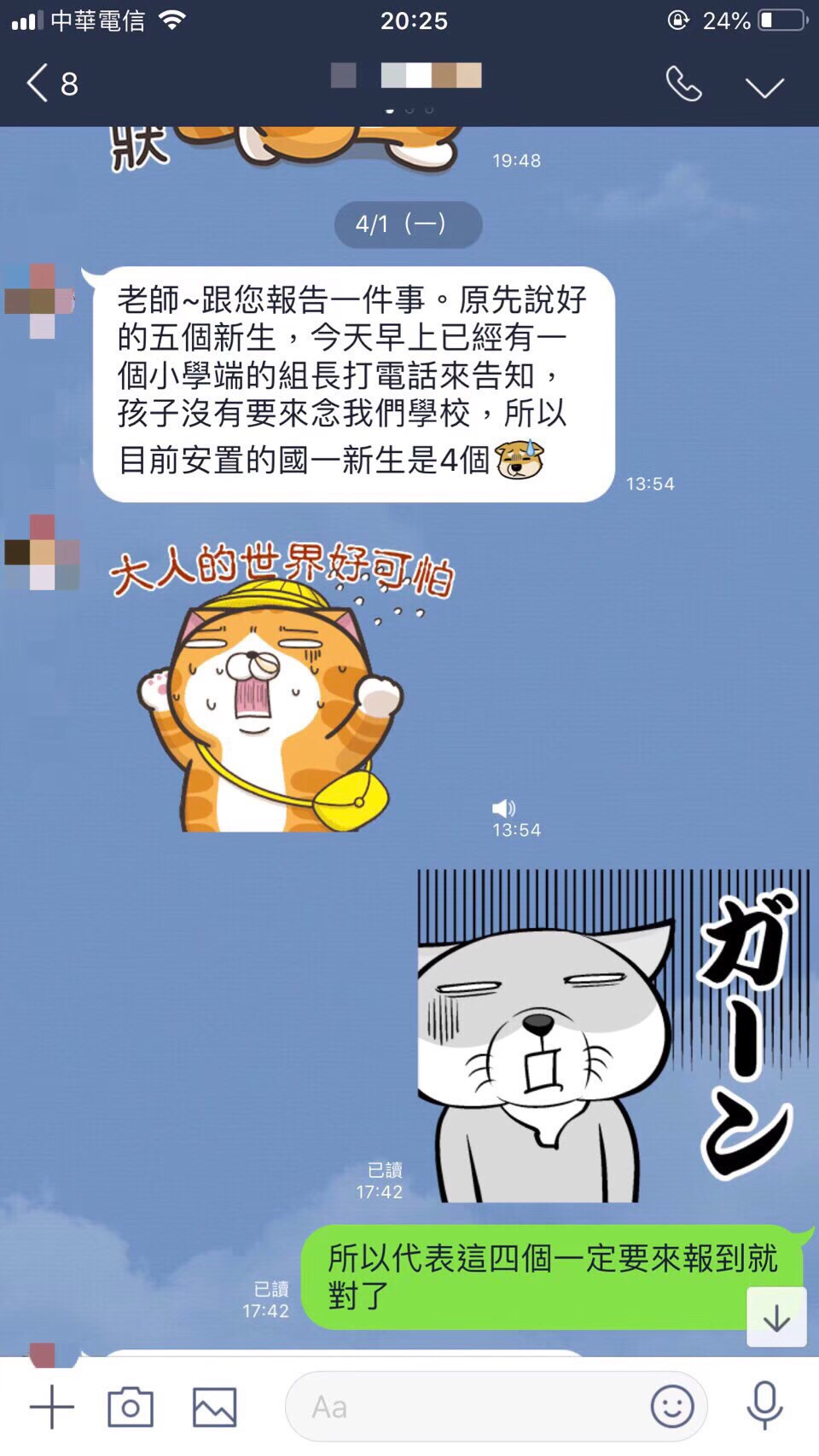
Task: Play sound of the orange cat sticker
Action: click(503, 808)
